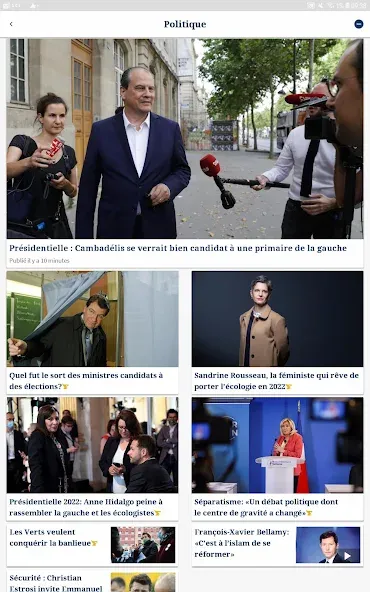
Task: Open Les Verts veulent conquérir la banlieue
Action: pyautogui.click(x=92, y=544)
